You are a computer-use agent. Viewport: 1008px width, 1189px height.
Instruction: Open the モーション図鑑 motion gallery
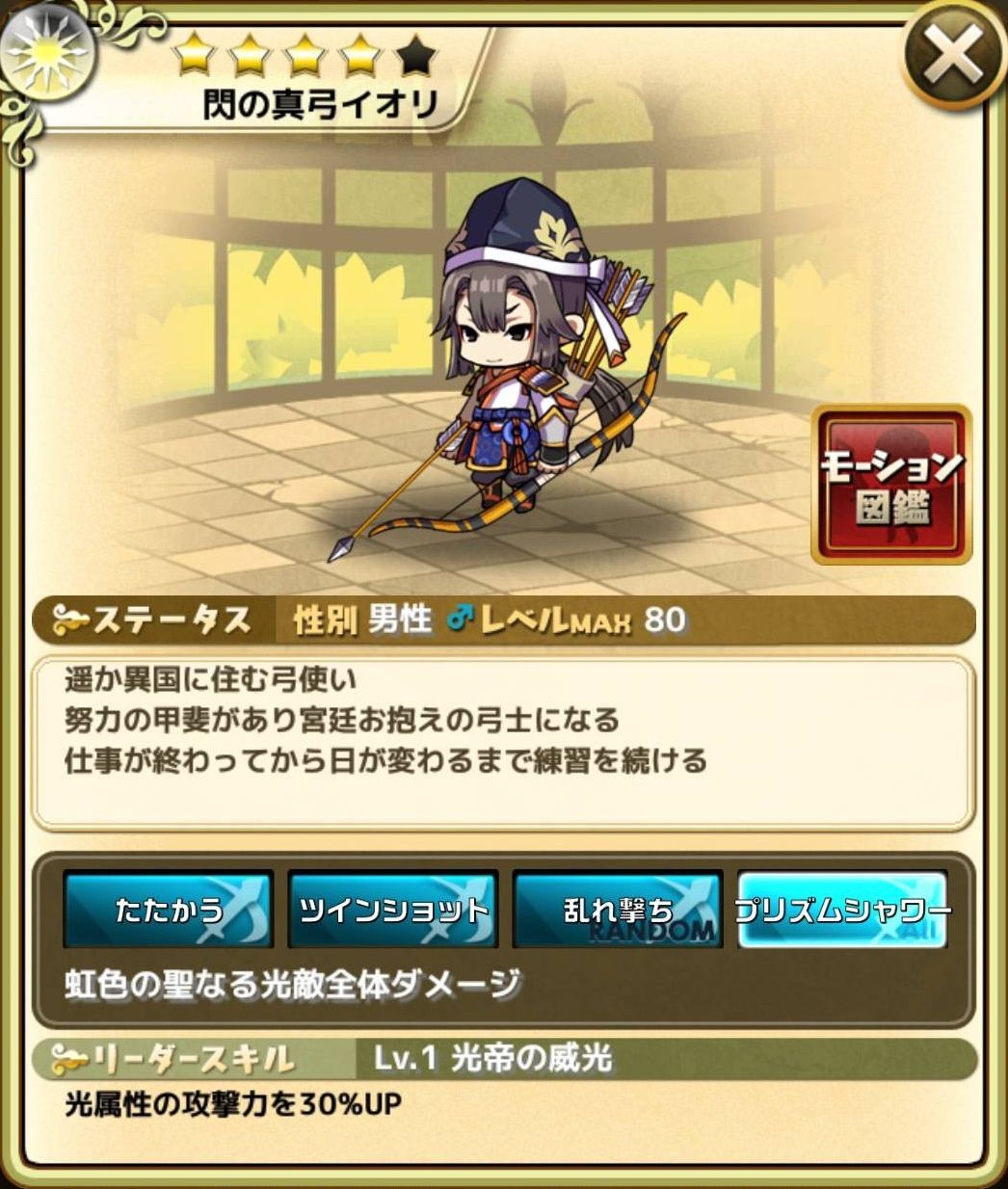click(891, 485)
